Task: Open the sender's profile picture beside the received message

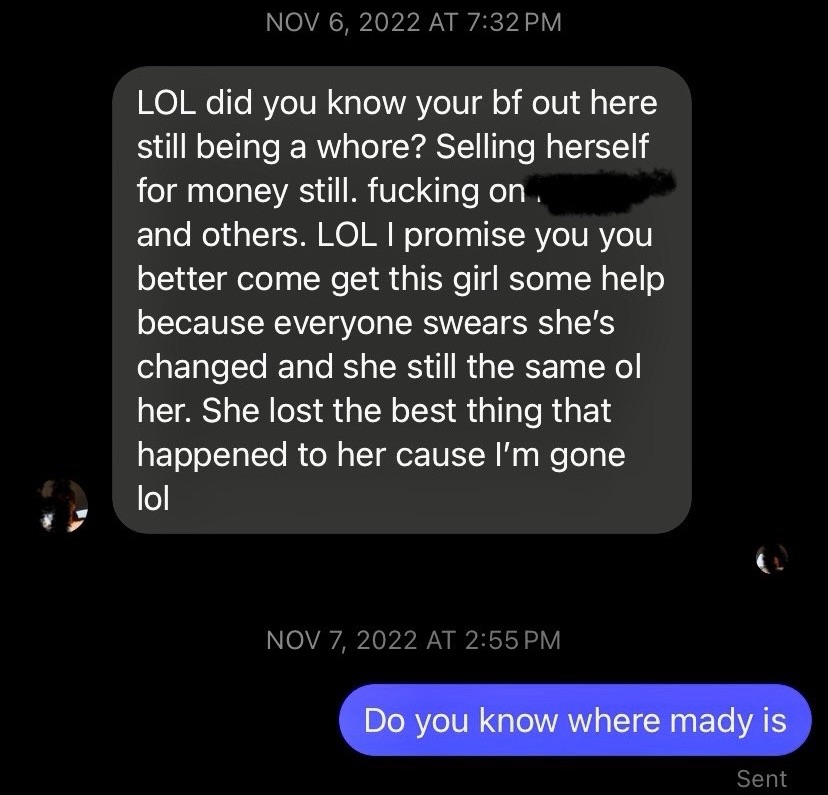Action: (62, 504)
